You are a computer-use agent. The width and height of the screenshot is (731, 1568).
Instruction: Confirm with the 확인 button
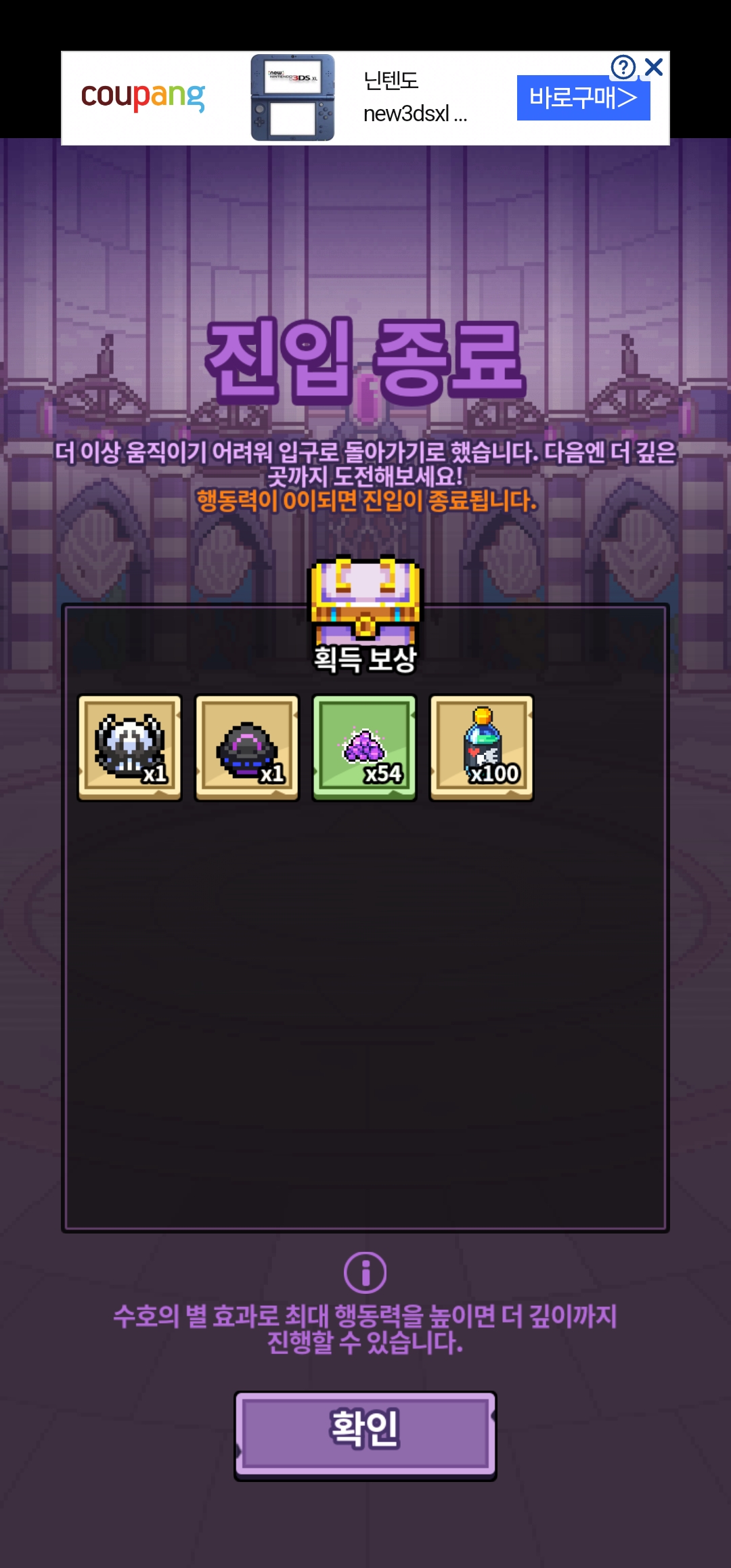(365, 1434)
